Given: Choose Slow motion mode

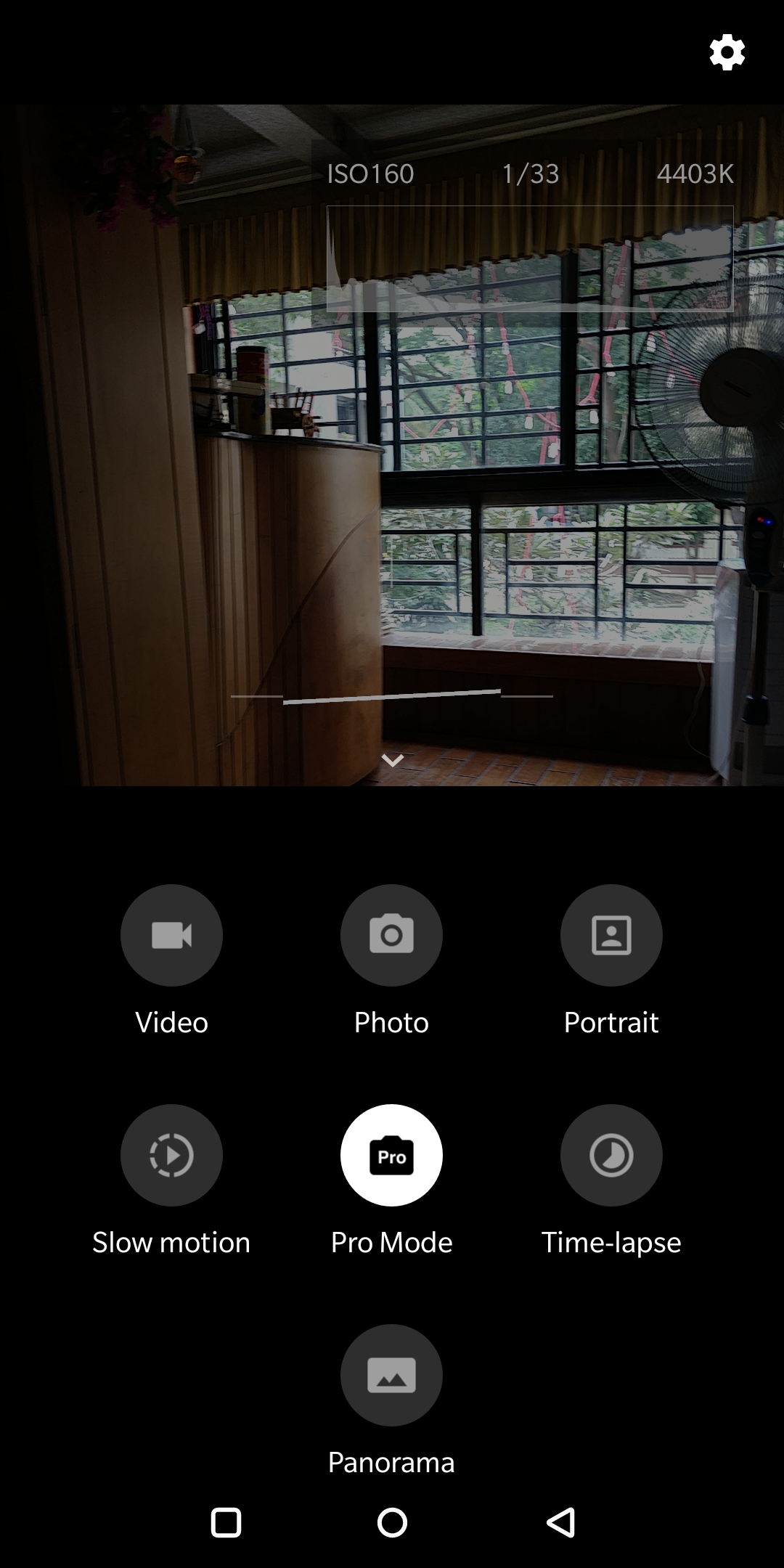Looking at the screenshot, I should click(x=171, y=1155).
